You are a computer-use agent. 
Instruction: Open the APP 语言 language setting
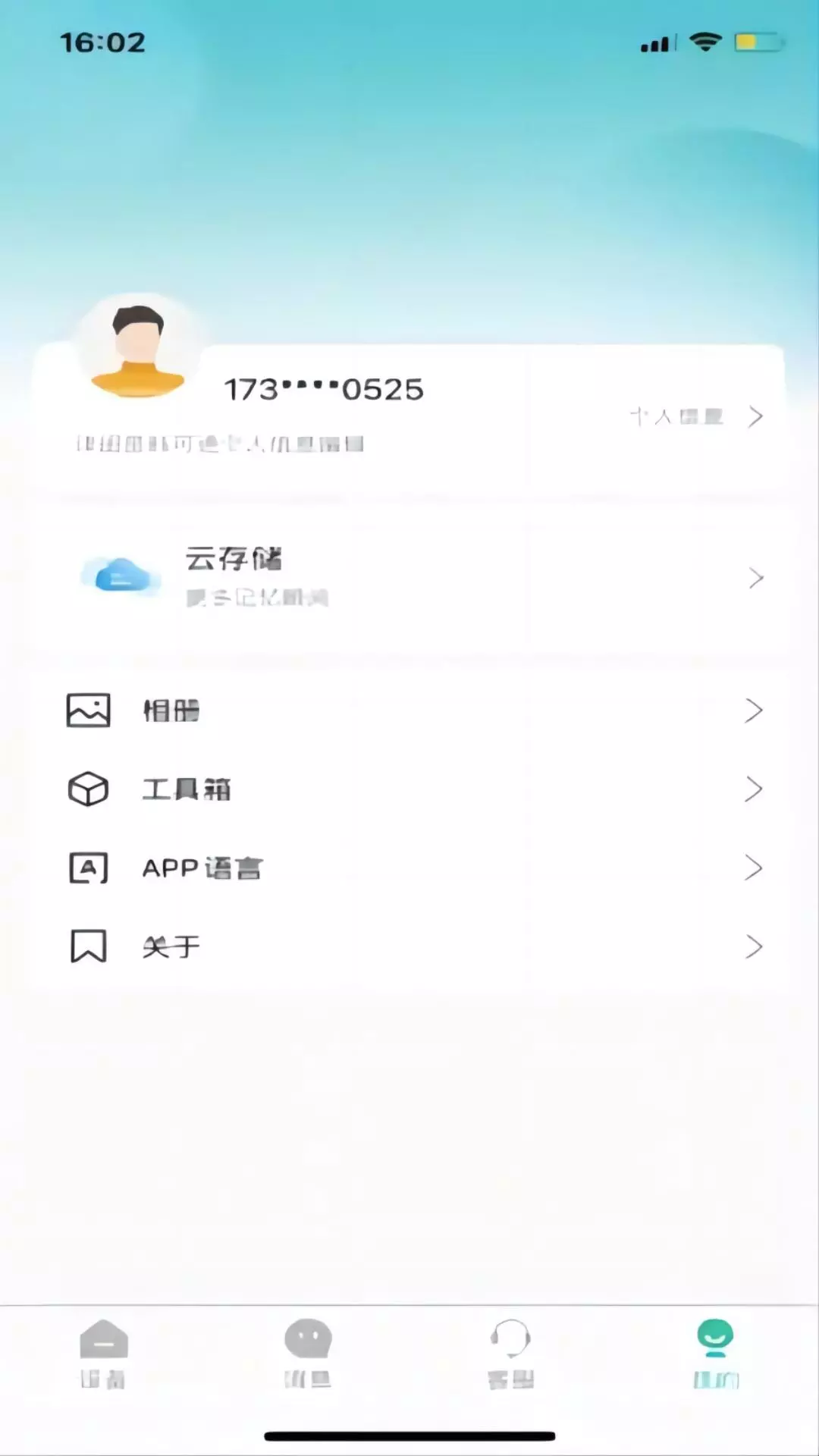(x=409, y=868)
